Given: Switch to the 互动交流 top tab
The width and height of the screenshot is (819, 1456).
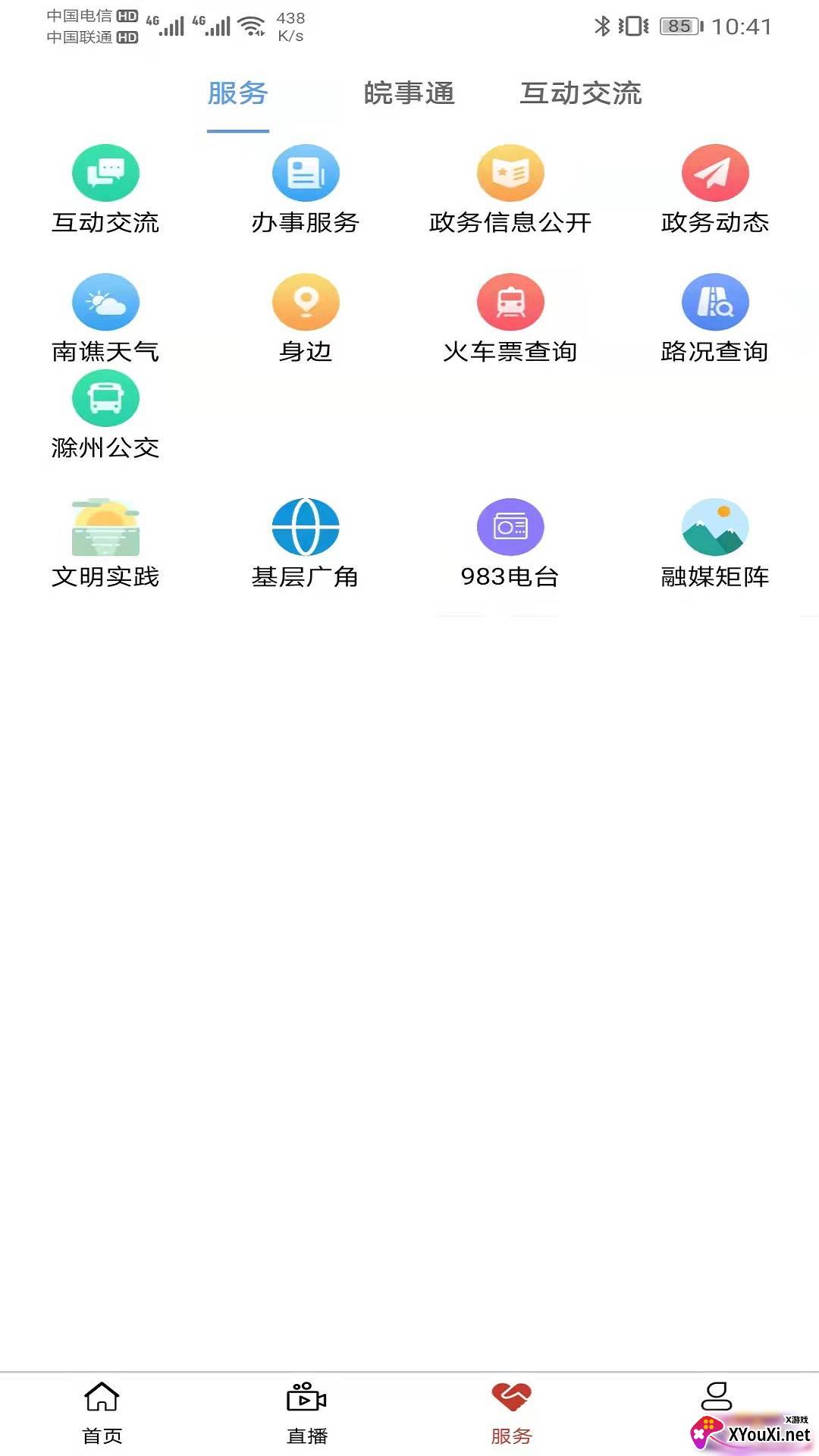Looking at the screenshot, I should pyautogui.click(x=580, y=93).
